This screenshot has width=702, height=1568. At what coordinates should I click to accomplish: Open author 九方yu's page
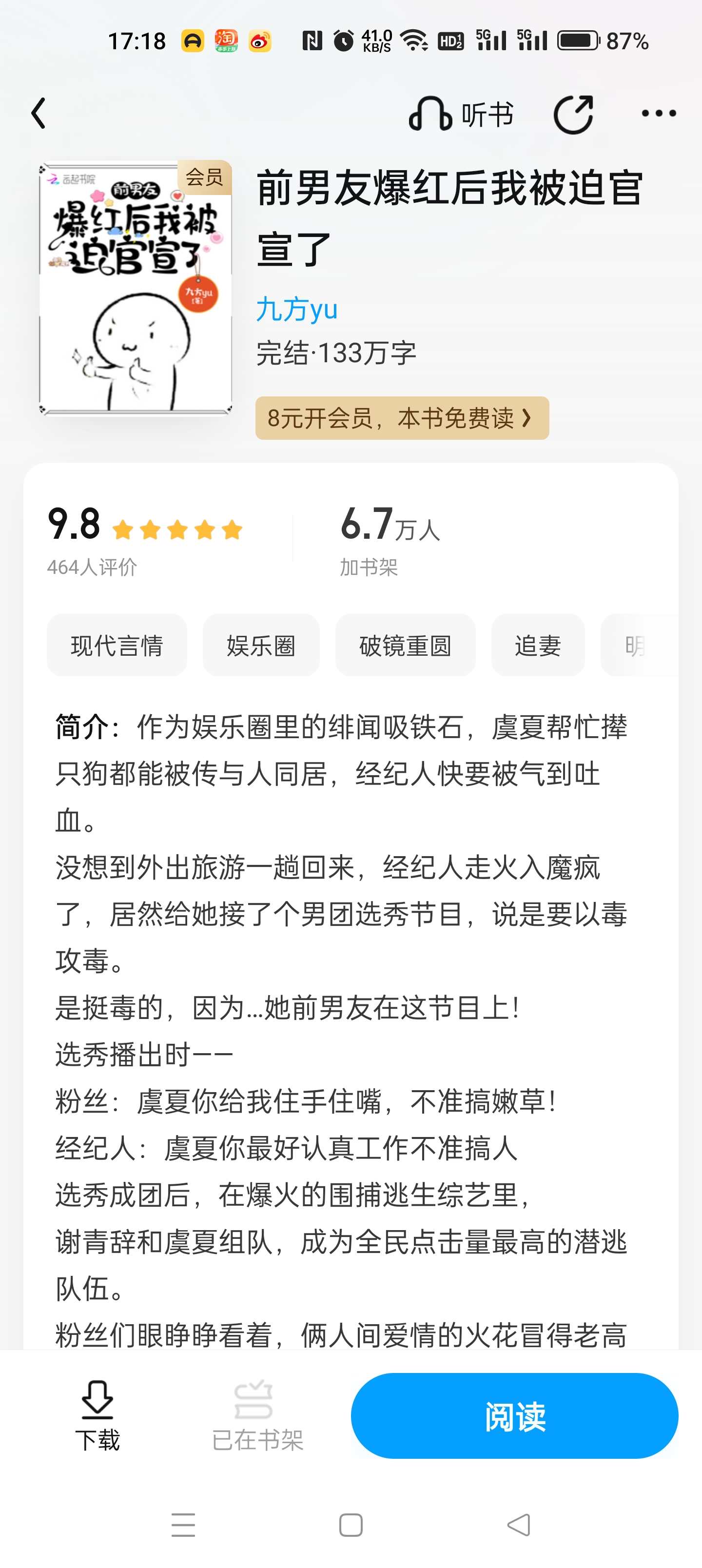296,309
